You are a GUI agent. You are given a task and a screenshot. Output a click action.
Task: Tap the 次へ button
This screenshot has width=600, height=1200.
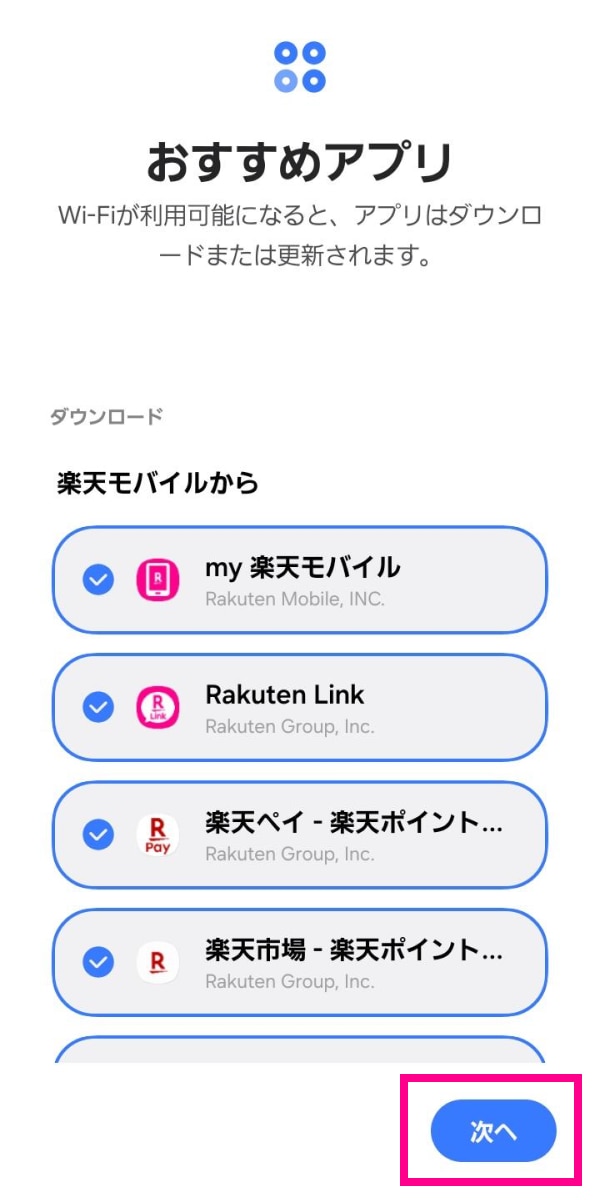point(493,1131)
